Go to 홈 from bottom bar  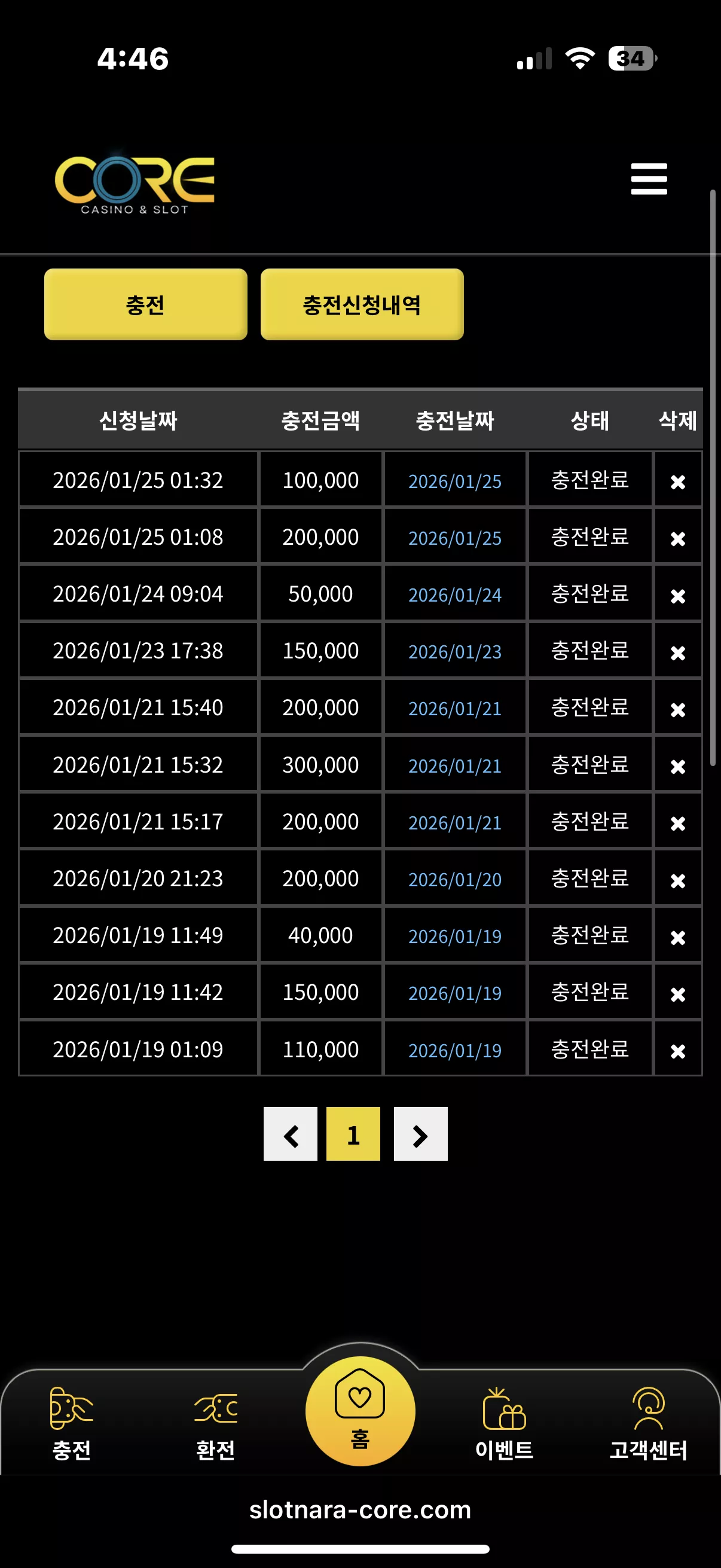click(x=360, y=1411)
